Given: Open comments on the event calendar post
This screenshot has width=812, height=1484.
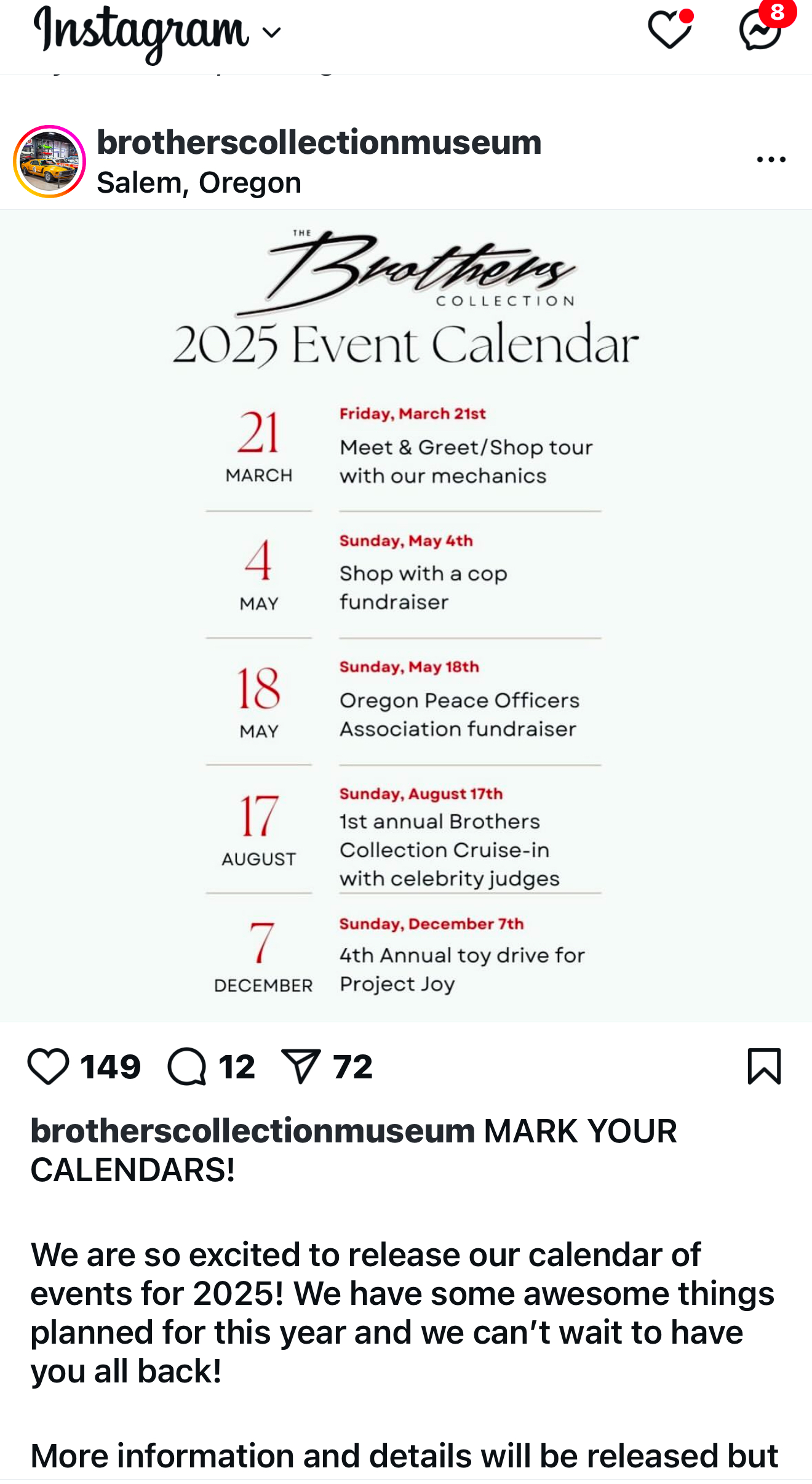Looking at the screenshot, I should point(187,1067).
